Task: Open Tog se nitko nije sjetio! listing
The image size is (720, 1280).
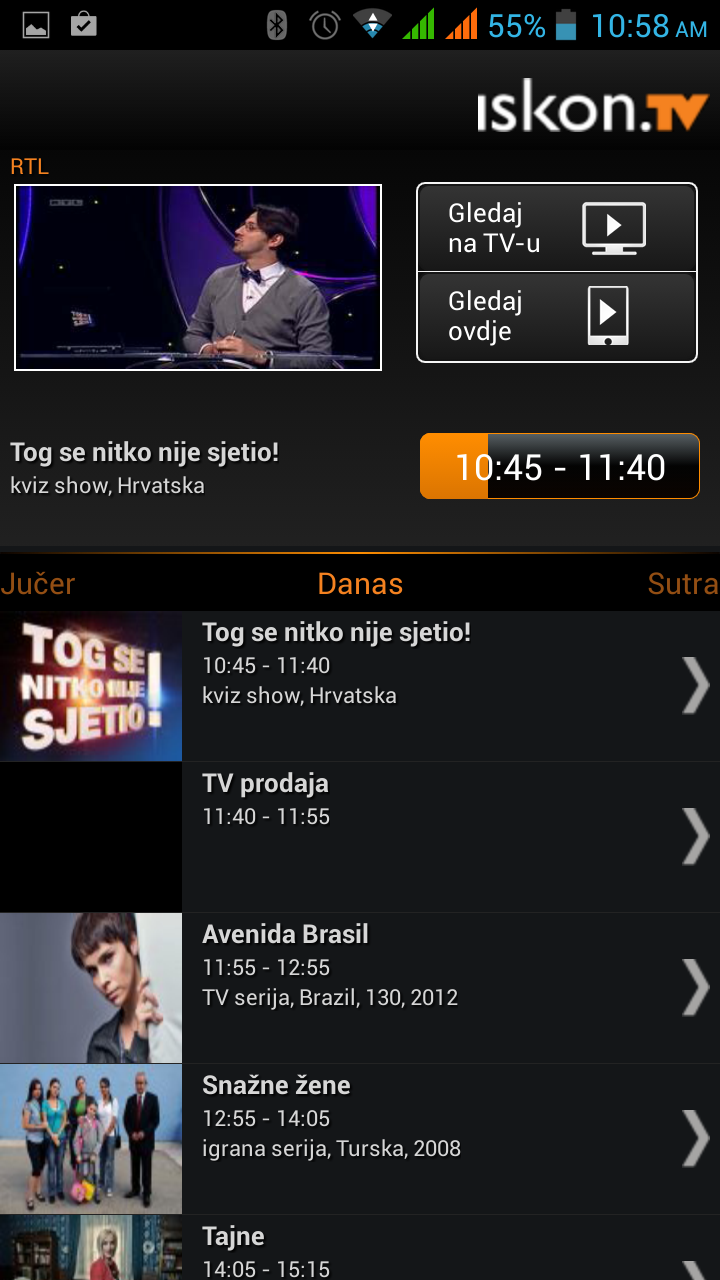Action: coord(360,687)
